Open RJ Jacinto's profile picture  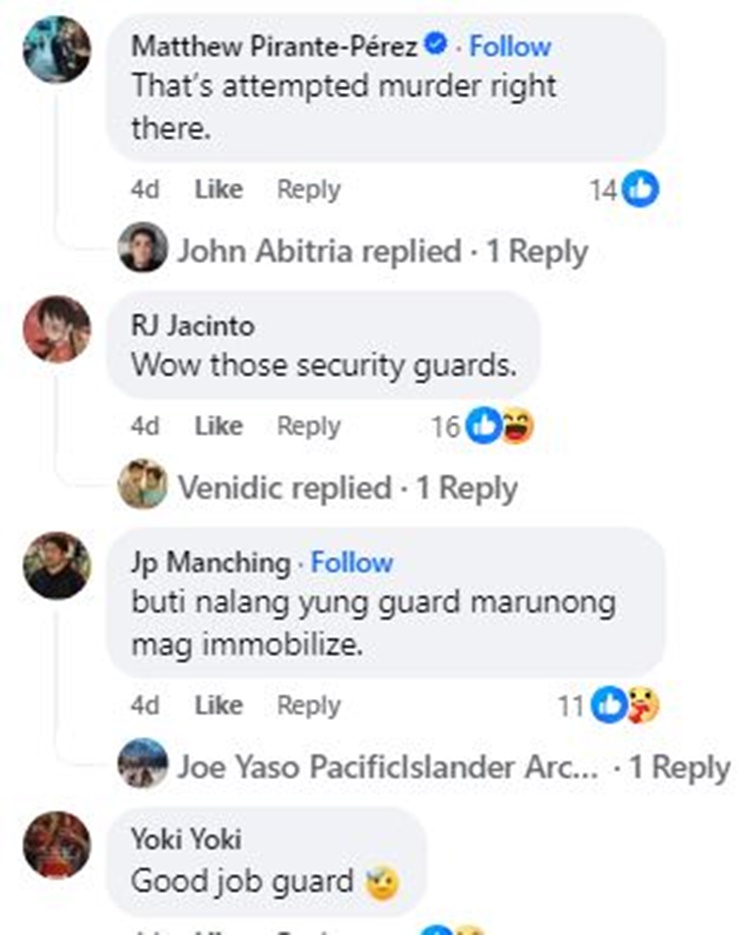(57, 327)
